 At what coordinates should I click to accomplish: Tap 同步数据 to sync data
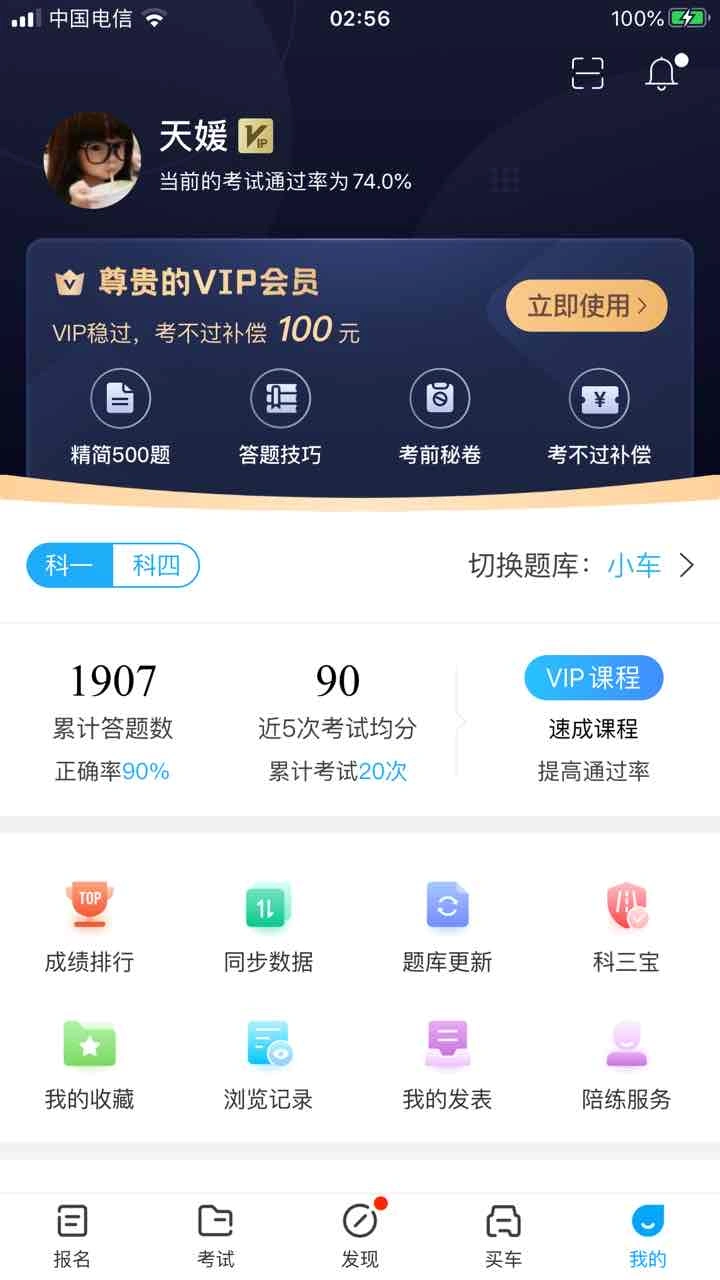(x=268, y=926)
